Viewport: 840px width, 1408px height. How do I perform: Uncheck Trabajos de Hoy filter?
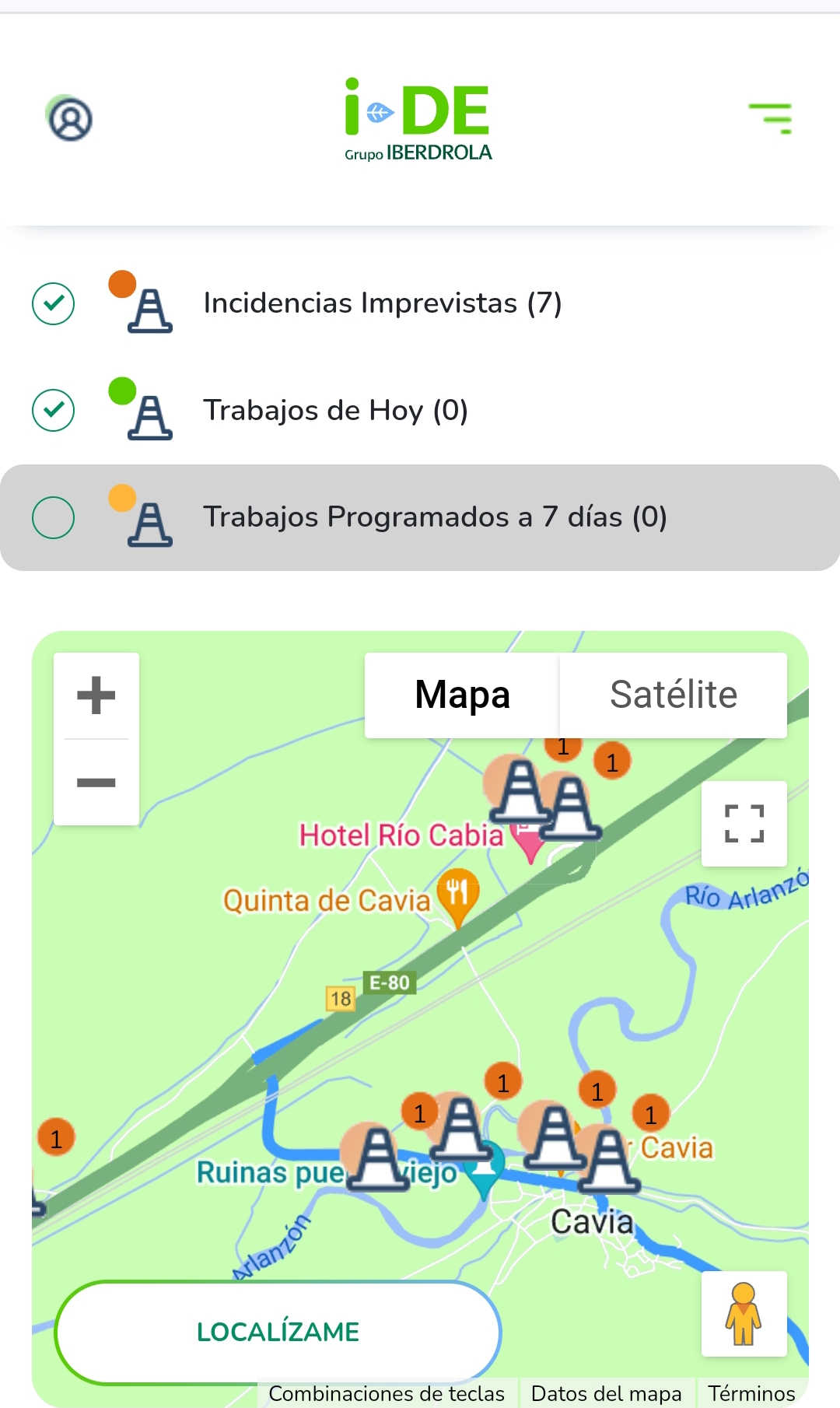(54, 410)
